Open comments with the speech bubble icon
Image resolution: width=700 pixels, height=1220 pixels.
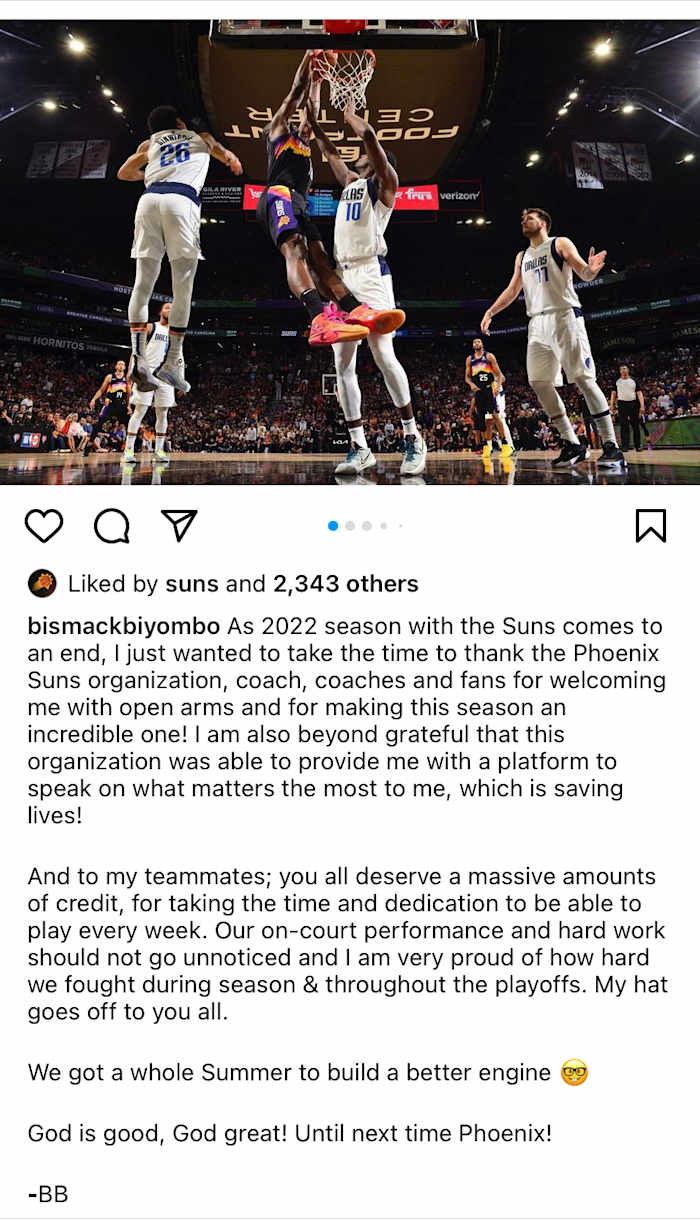(111, 526)
